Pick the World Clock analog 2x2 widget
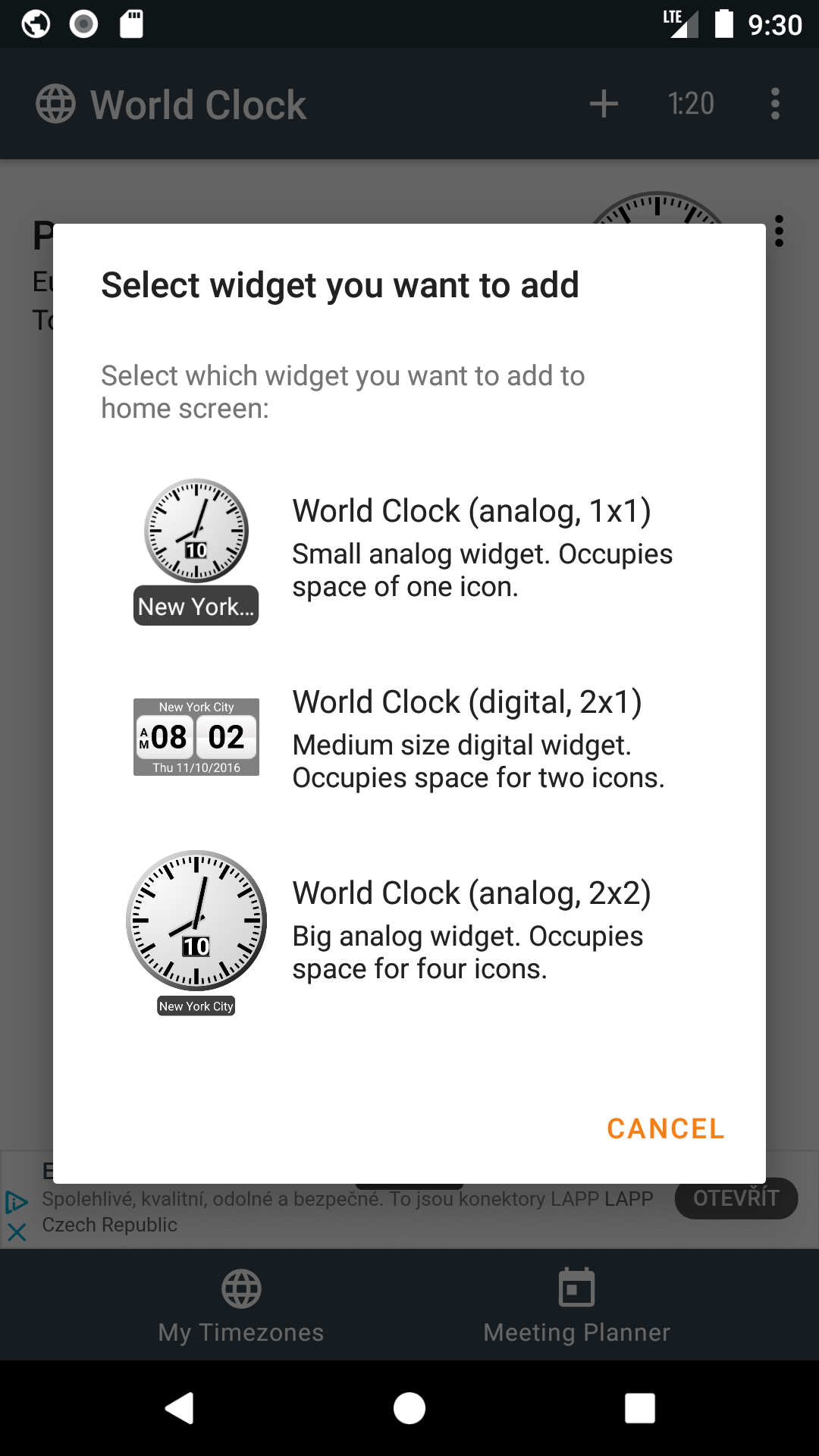 click(409, 931)
